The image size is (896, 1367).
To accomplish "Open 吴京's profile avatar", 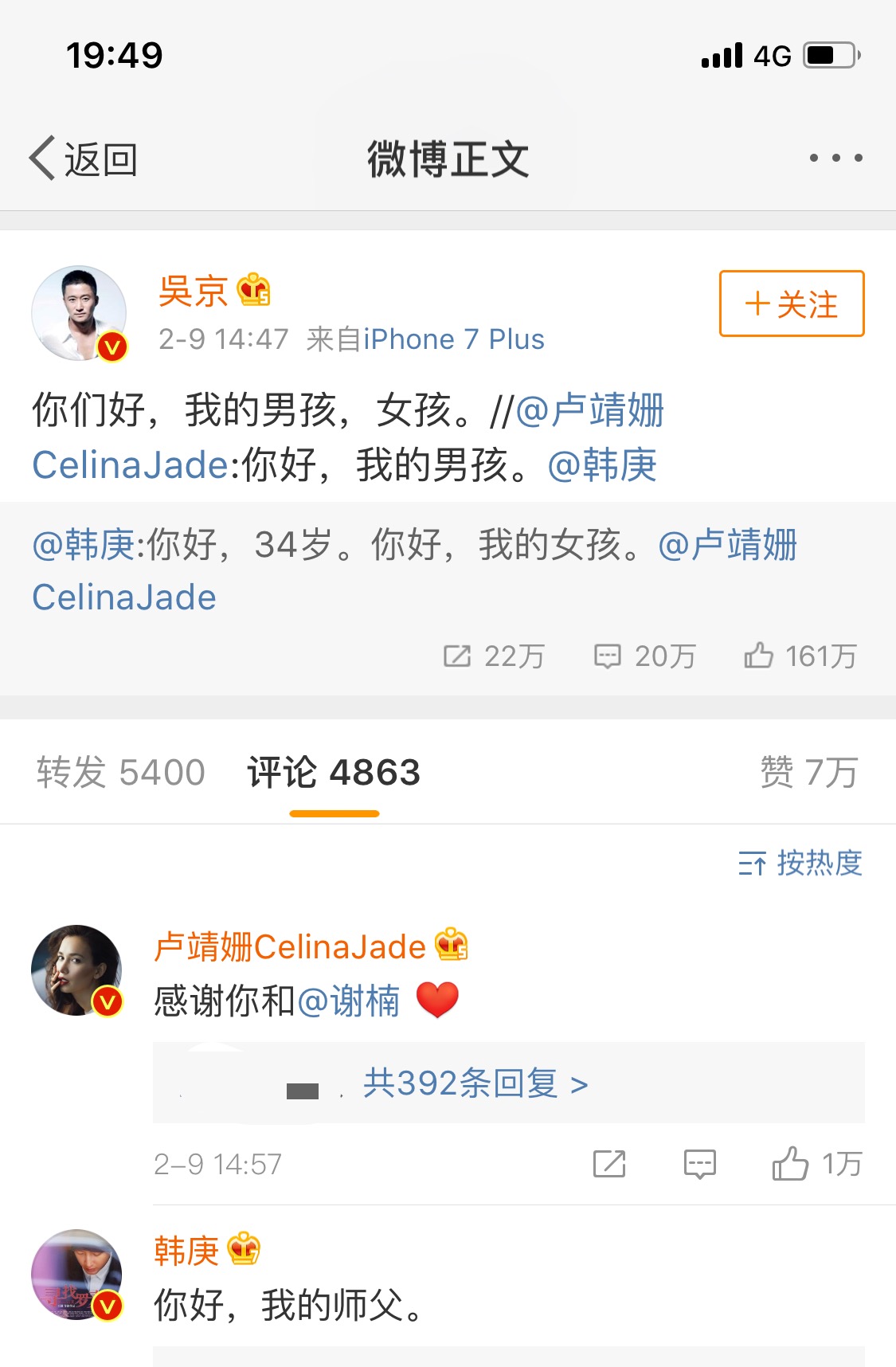I will click(x=79, y=313).
